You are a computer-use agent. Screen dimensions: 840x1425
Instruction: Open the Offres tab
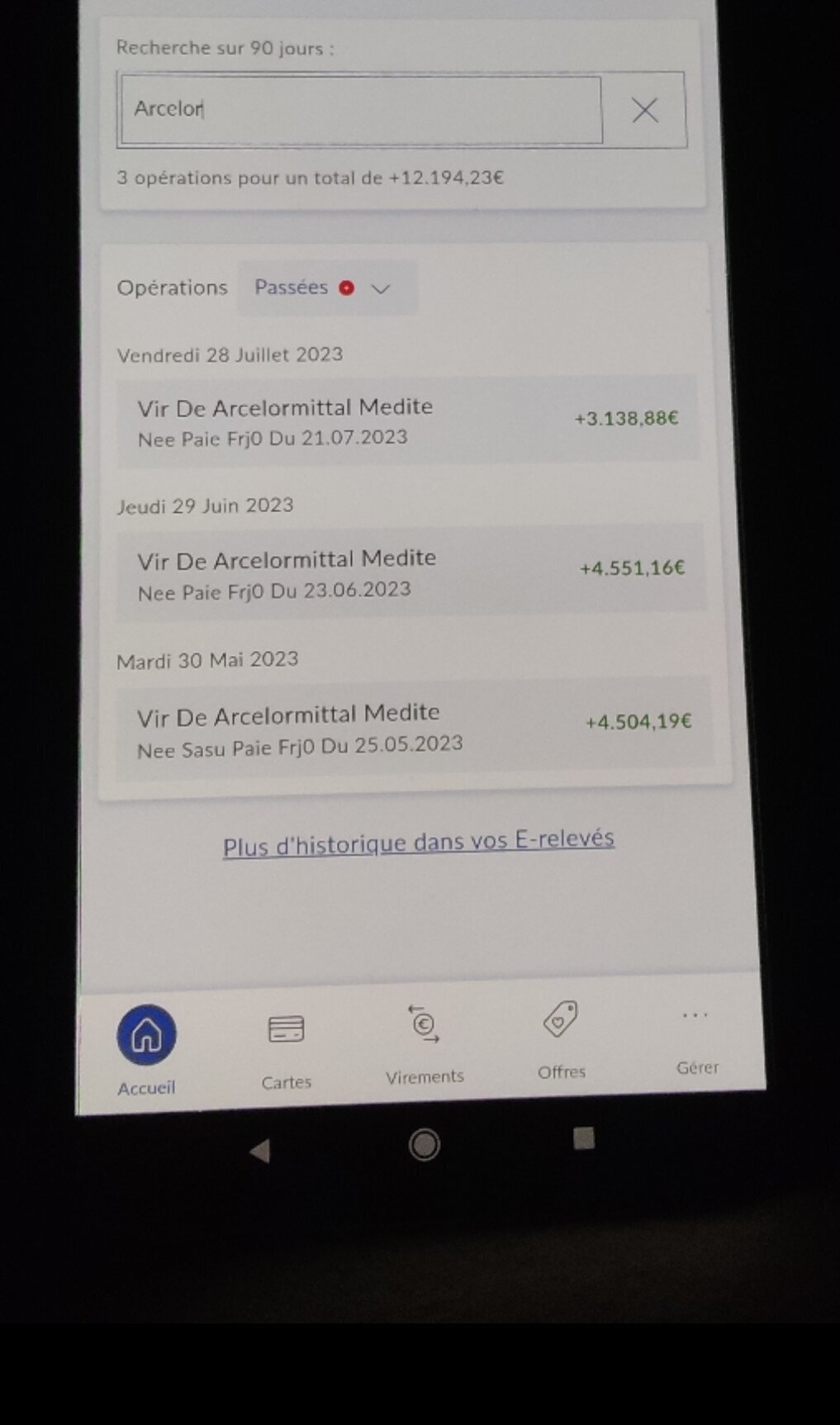click(x=561, y=1039)
